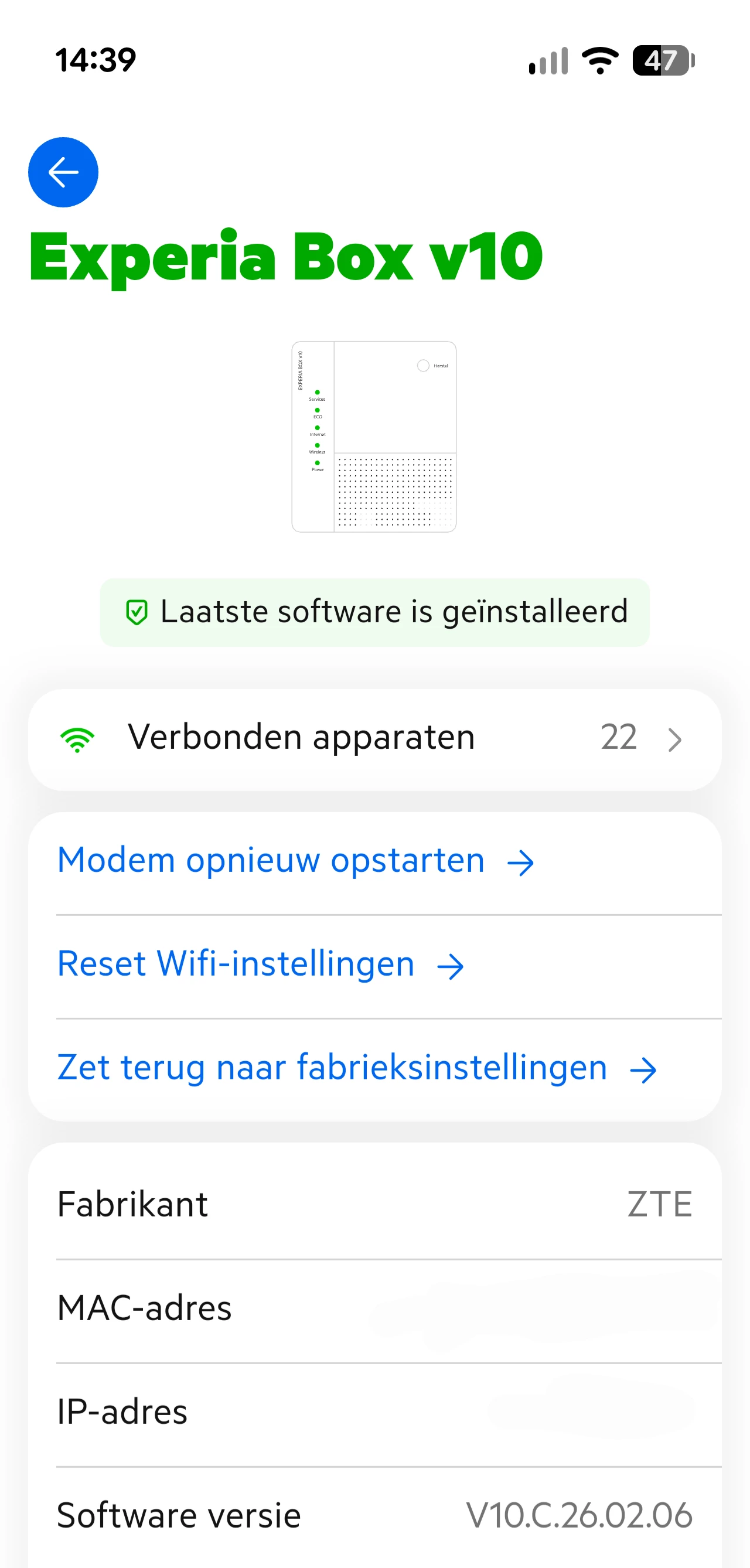Tap Modem opnieuw opstarten

(296, 861)
